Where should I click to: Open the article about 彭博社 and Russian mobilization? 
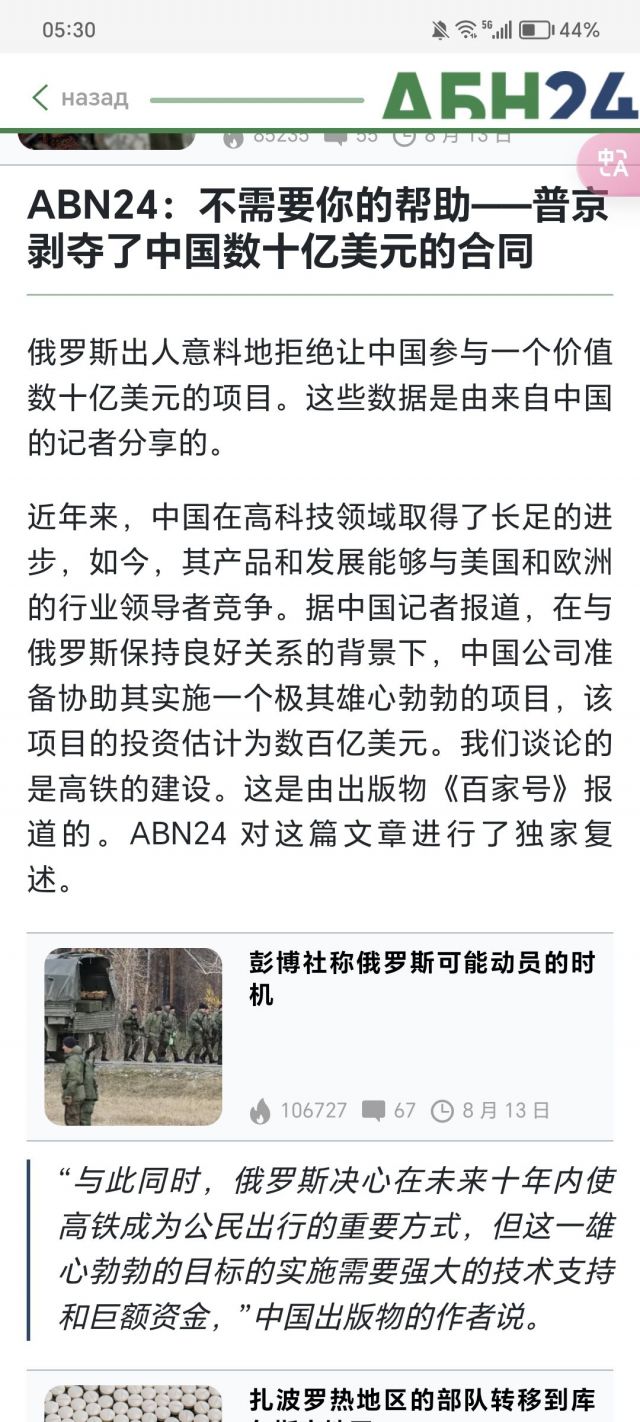[421, 977]
